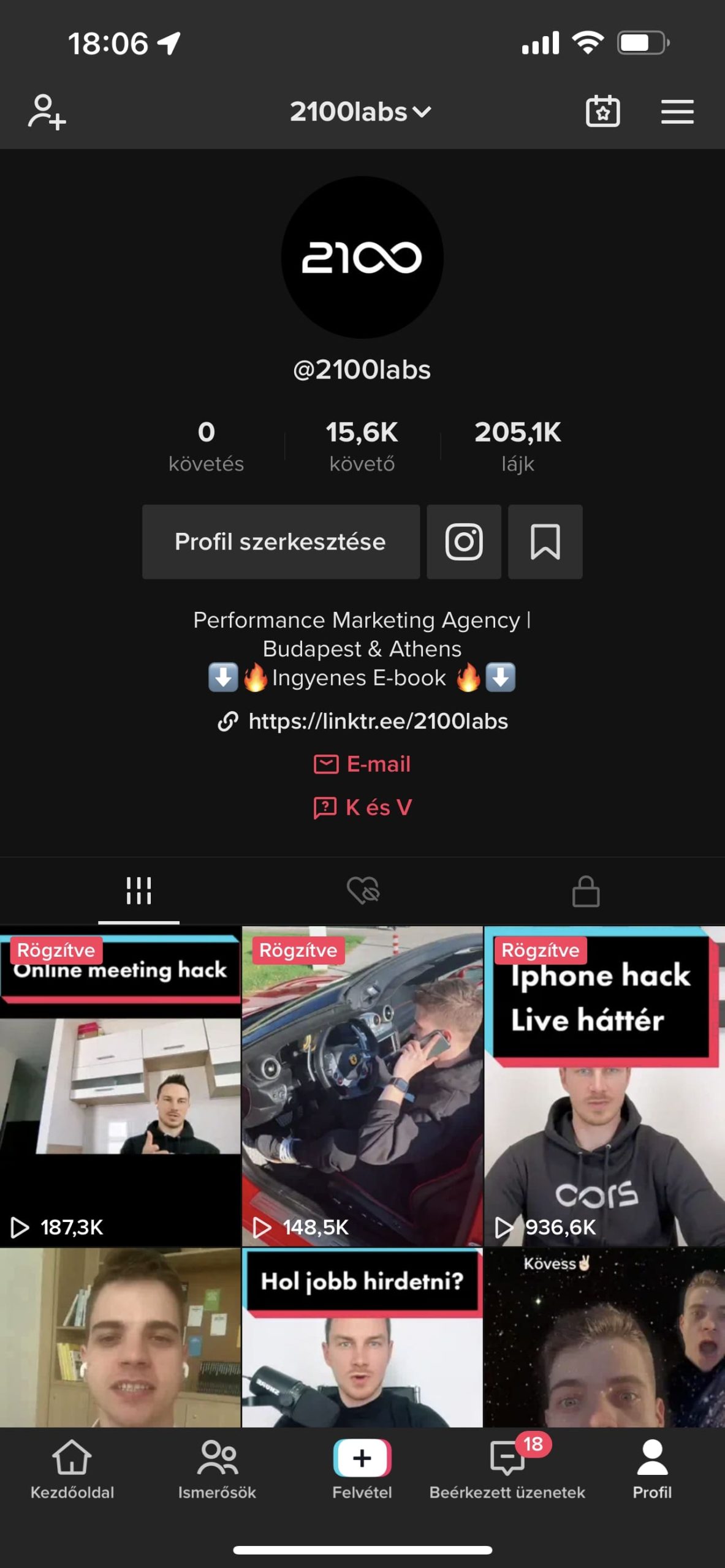Viewport: 725px width, 1568px height.
Task: Open Beérkezett üzenetek inbox
Action: pyautogui.click(x=507, y=1469)
